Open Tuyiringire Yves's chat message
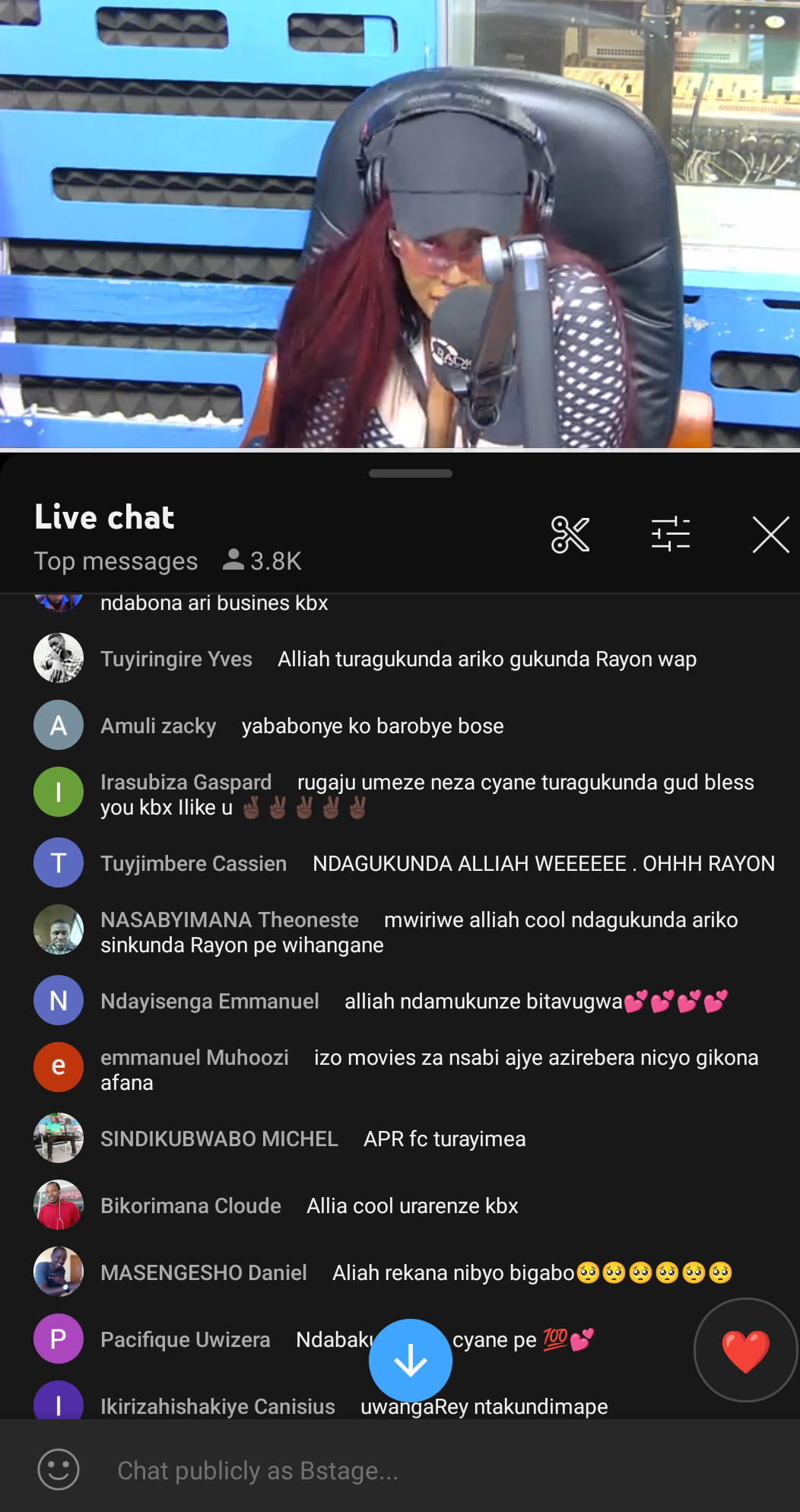The width and height of the screenshot is (800, 1512). tap(487, 659)
